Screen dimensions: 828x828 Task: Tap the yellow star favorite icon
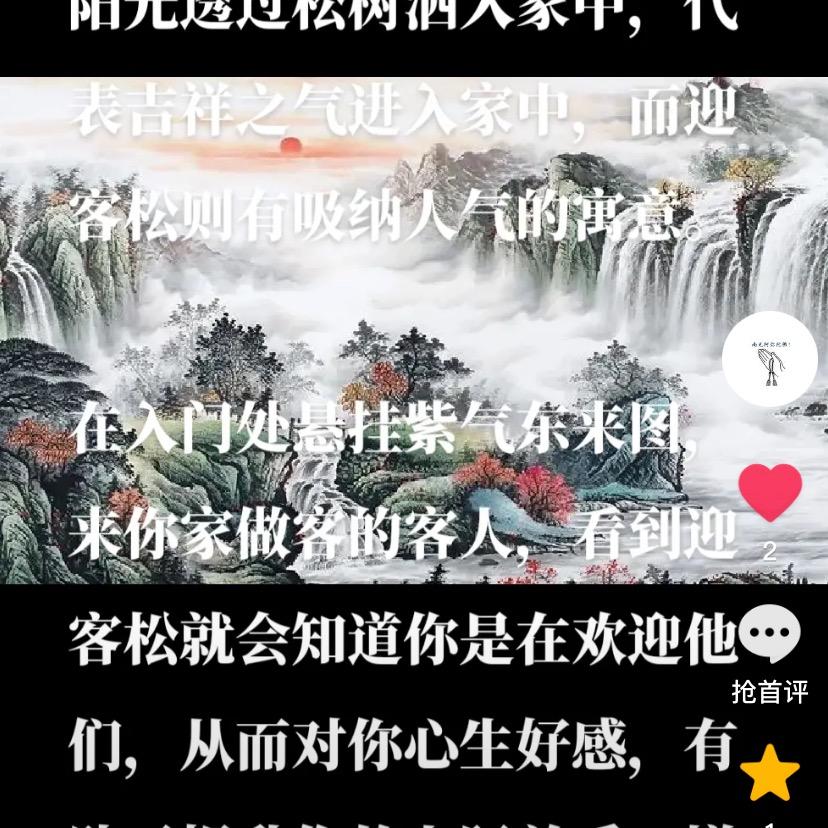[x=770, y=773]
